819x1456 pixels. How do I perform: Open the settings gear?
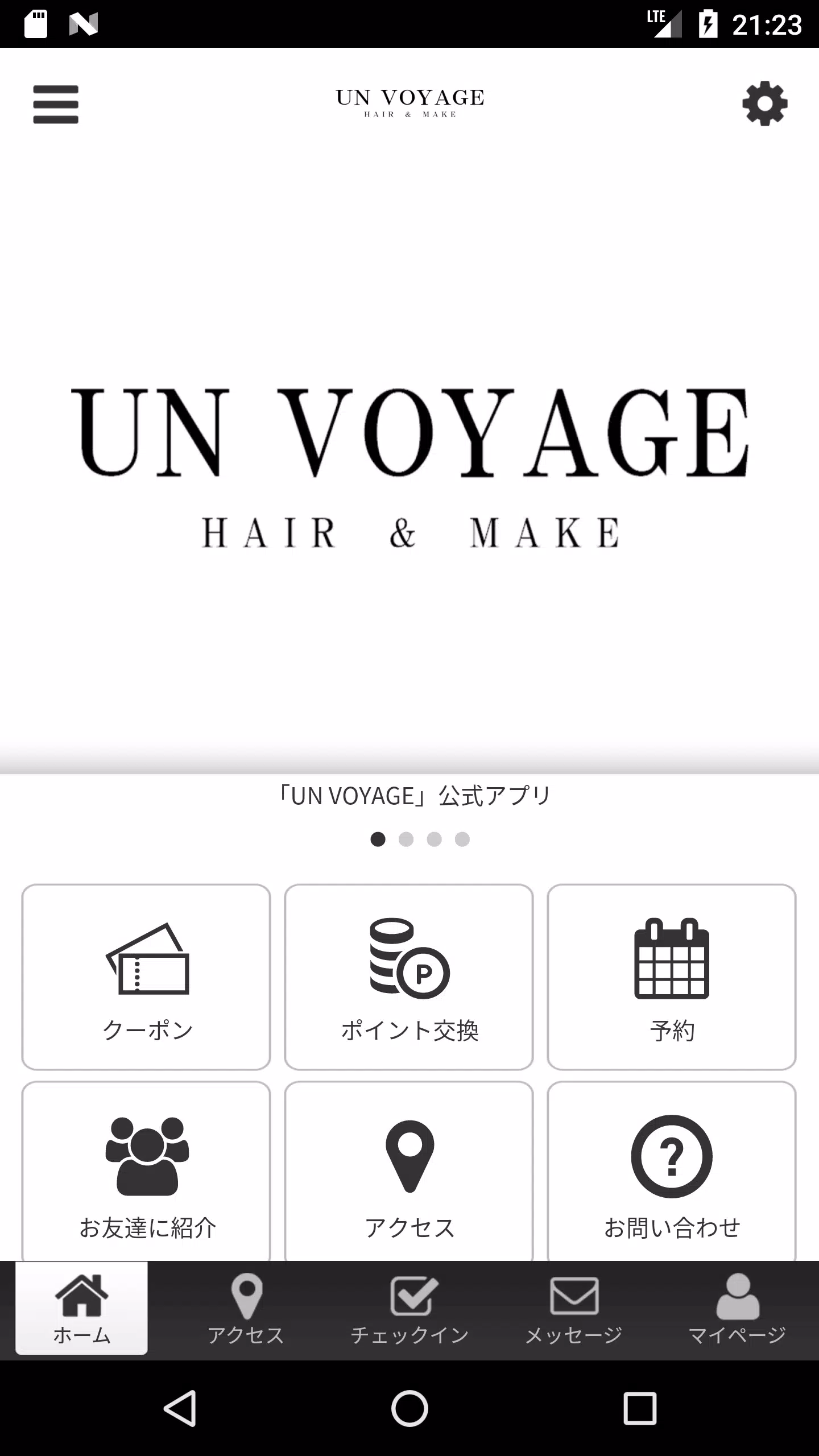coord(765,104)
